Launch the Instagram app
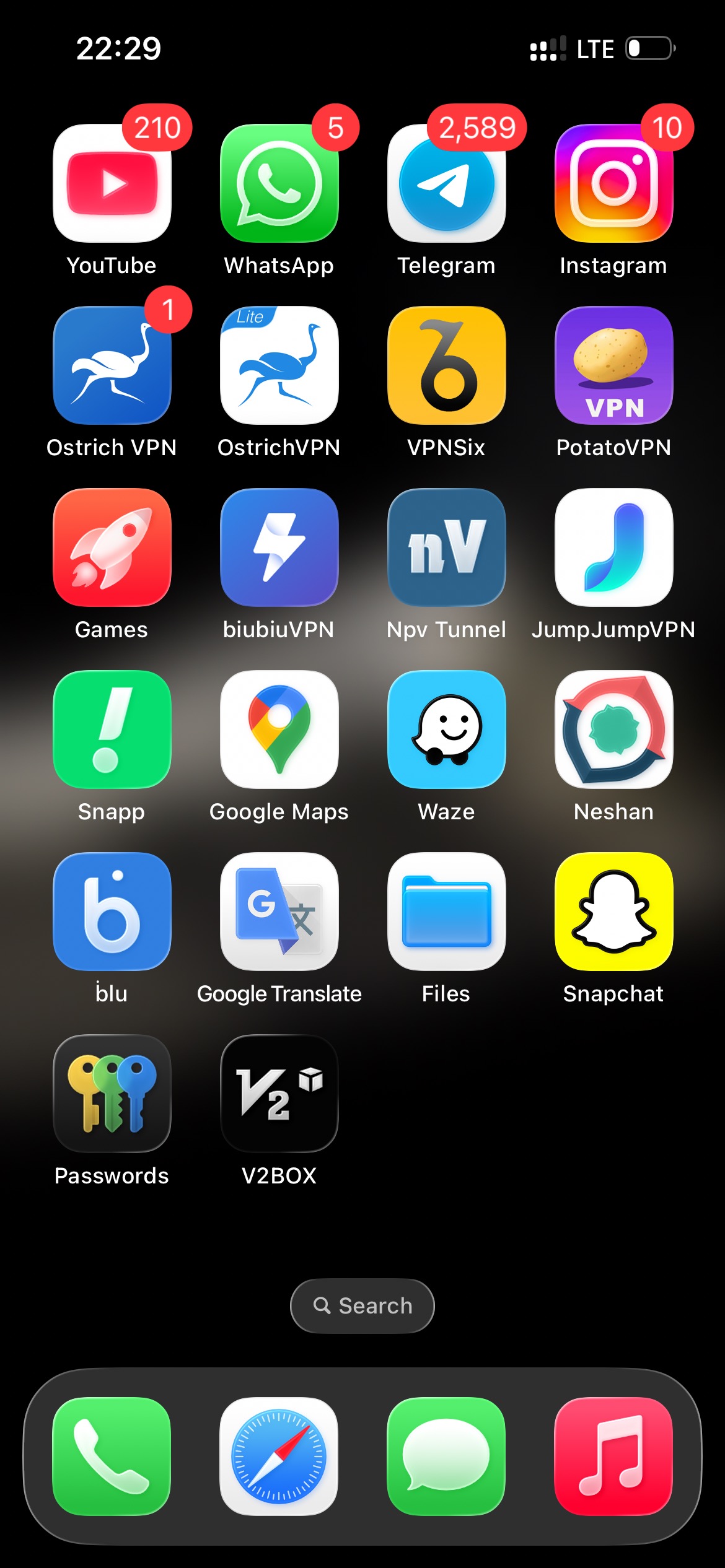 click(614, 183)
